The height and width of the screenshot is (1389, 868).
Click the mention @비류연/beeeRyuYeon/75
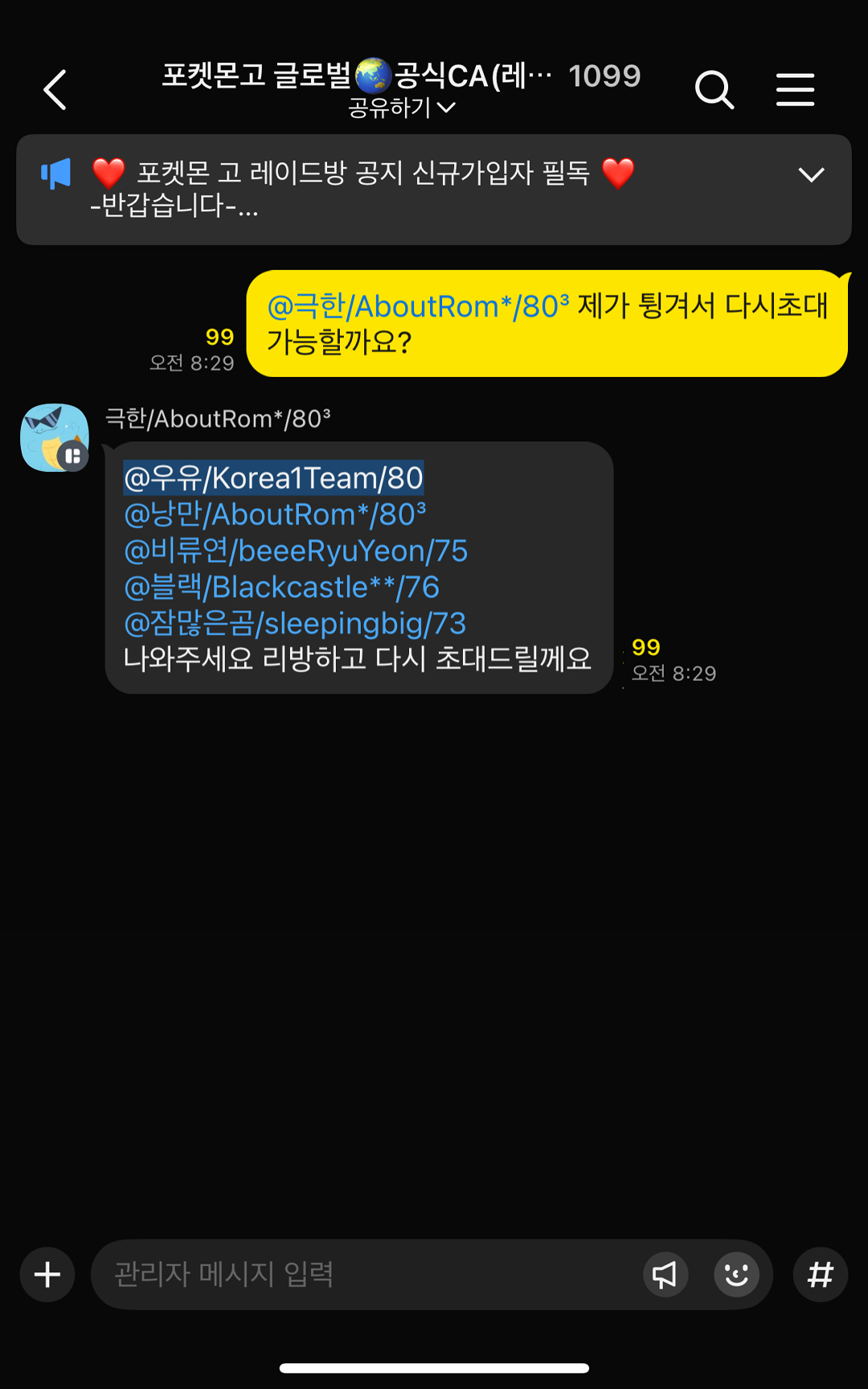click(x=297, y=551)
